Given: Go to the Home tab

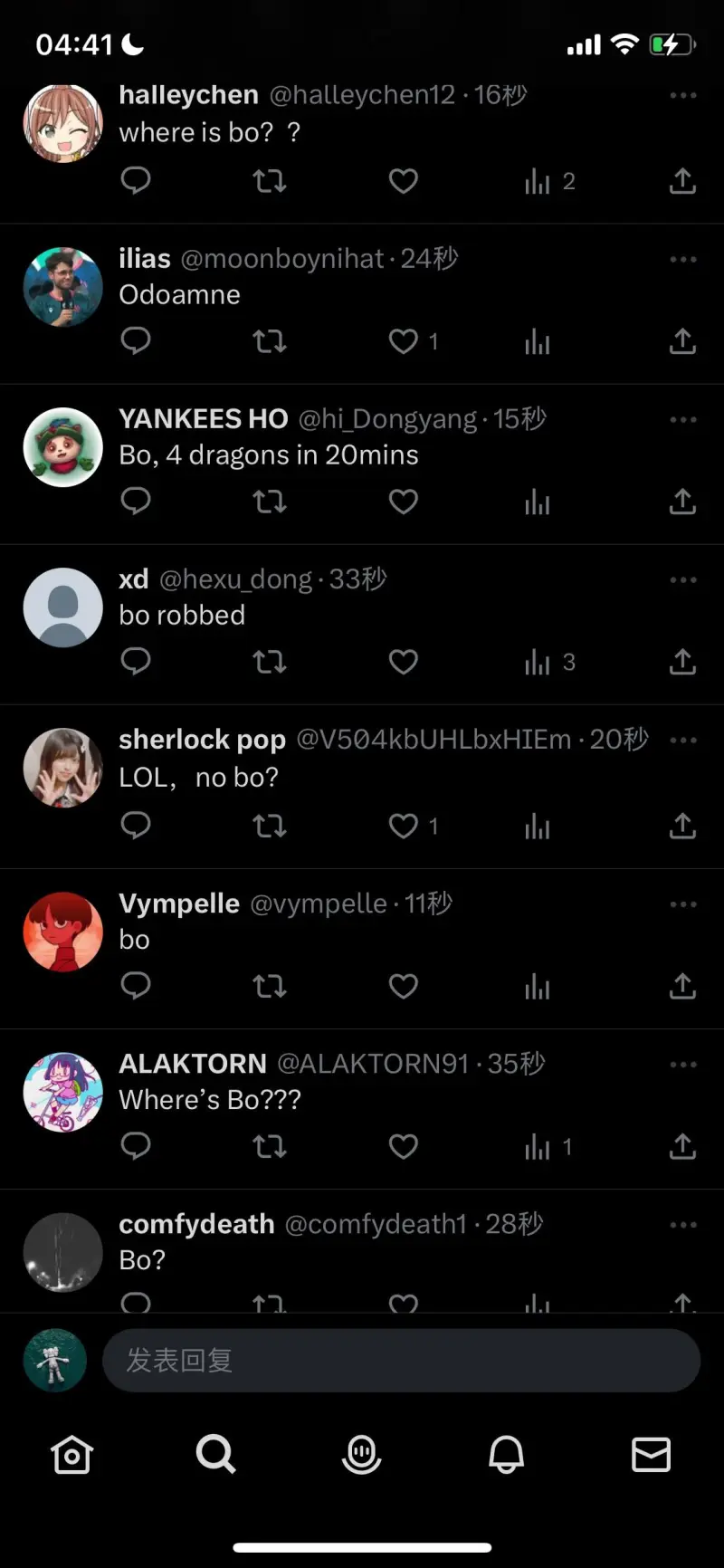Looking at the screenshot, I should point(72,1455).
